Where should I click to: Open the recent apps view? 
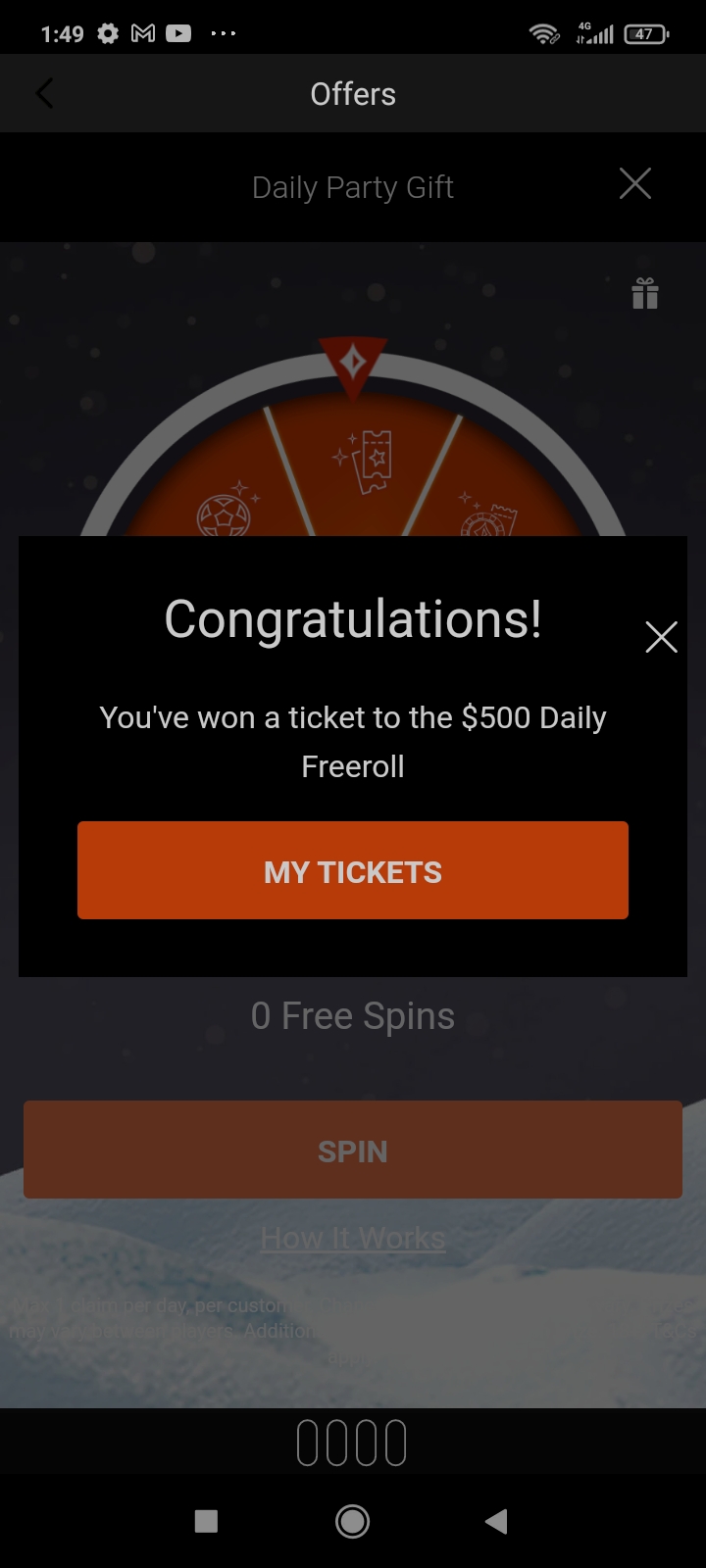click(206, 1521)
